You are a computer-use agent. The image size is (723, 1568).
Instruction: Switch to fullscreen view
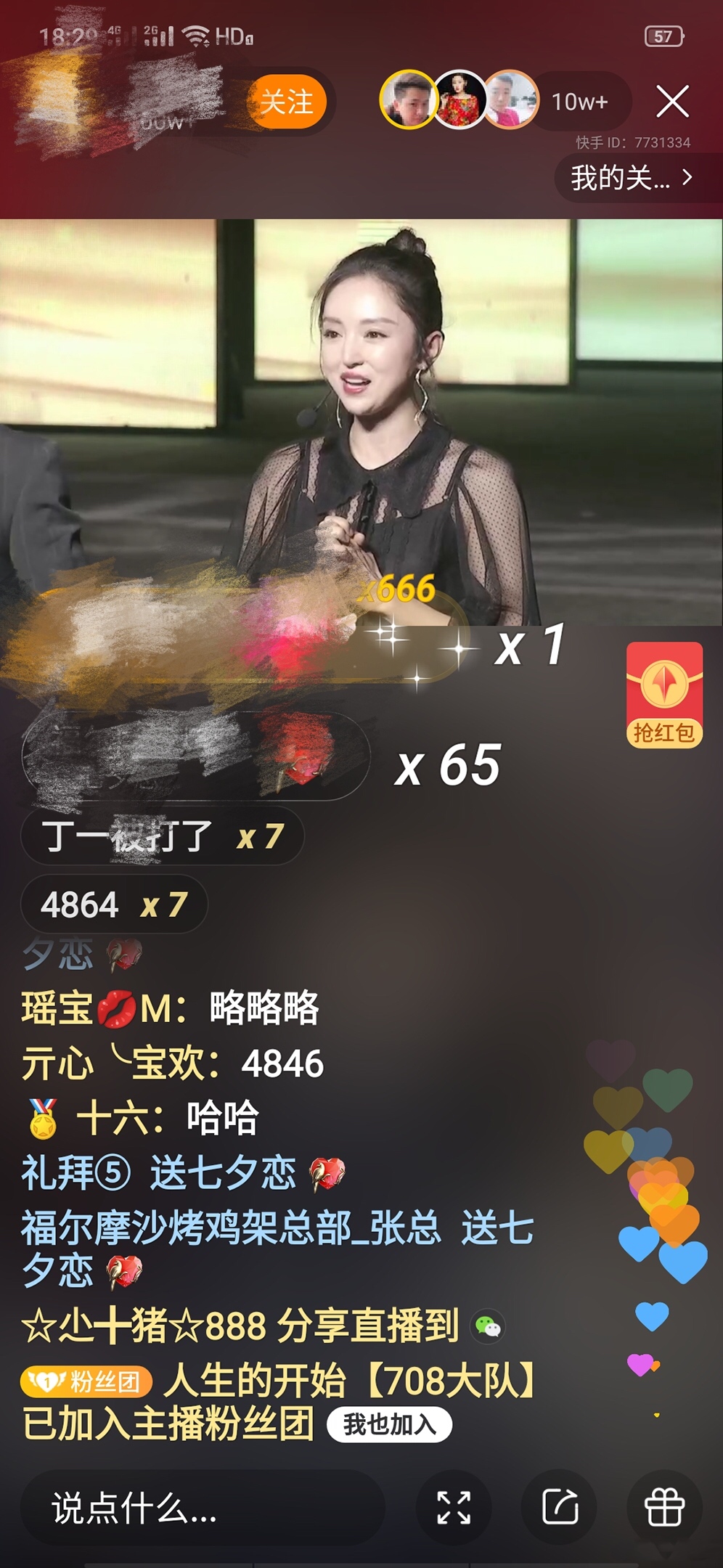coord(454,1508)
